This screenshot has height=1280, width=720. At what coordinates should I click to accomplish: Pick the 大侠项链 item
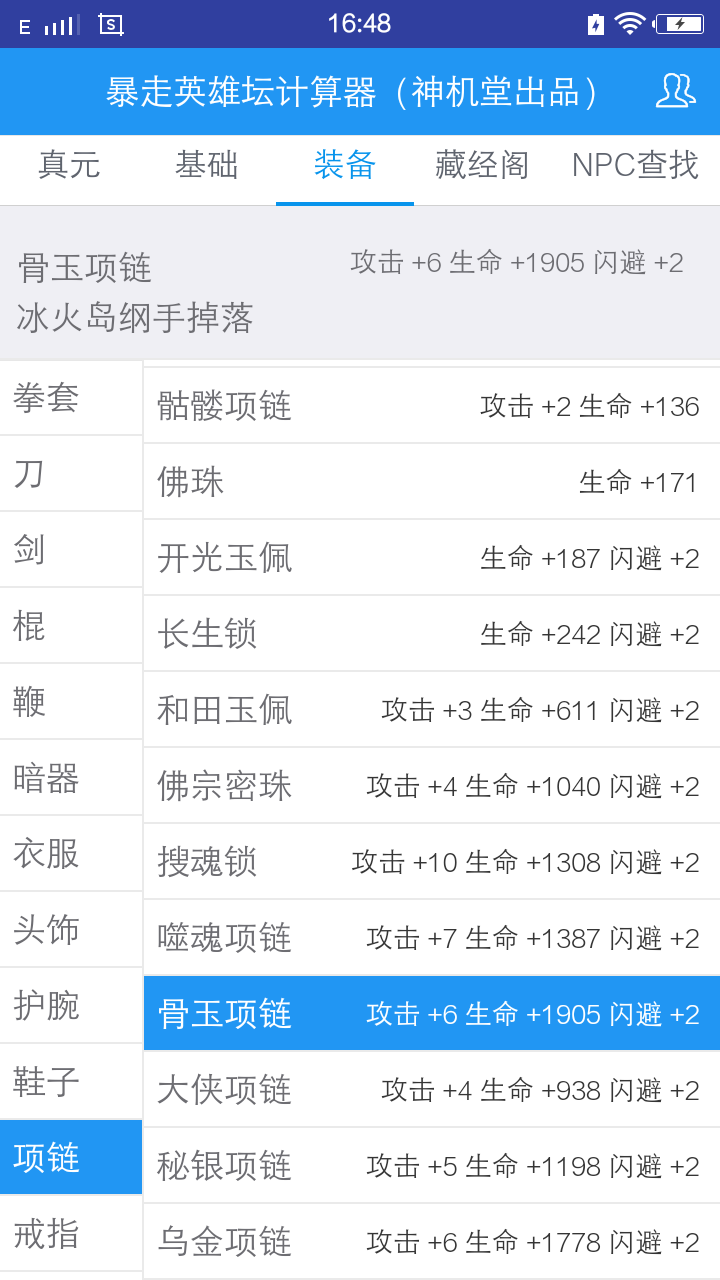(432, 1090)
